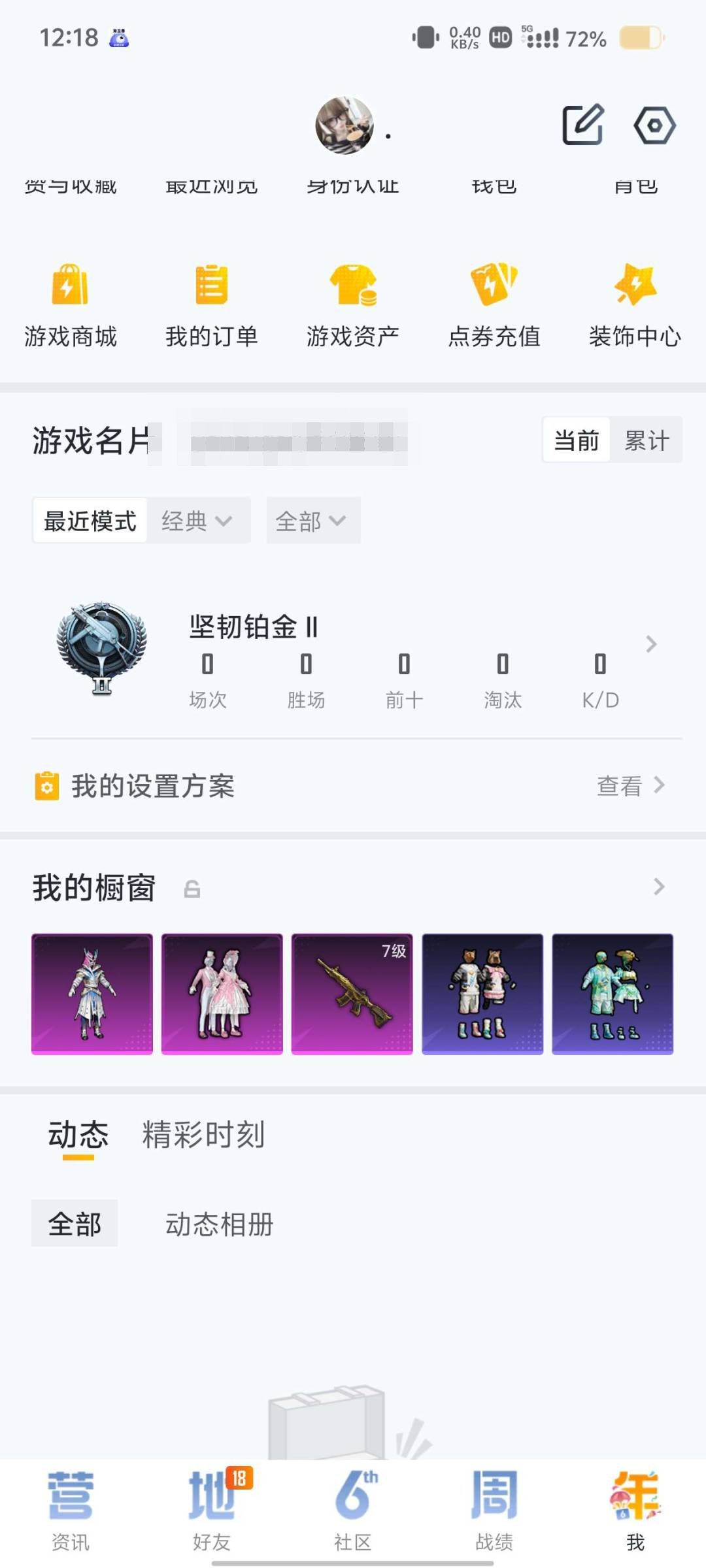Open the 游戏商城 shopping bag icon
706x1568 pixels.
(69, 286)
